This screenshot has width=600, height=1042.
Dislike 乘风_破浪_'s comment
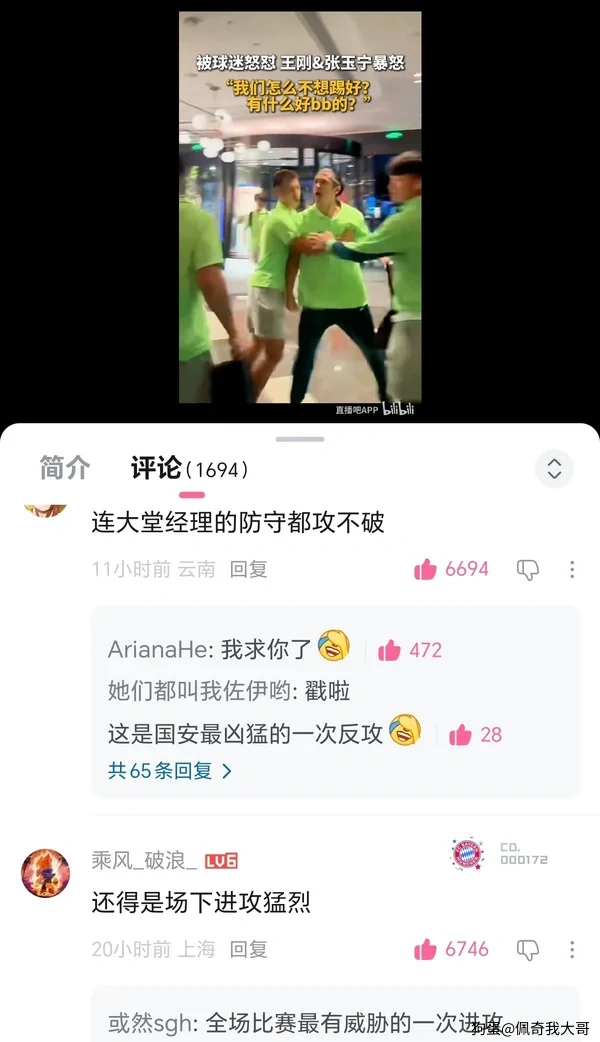click(x=527, y=949)
